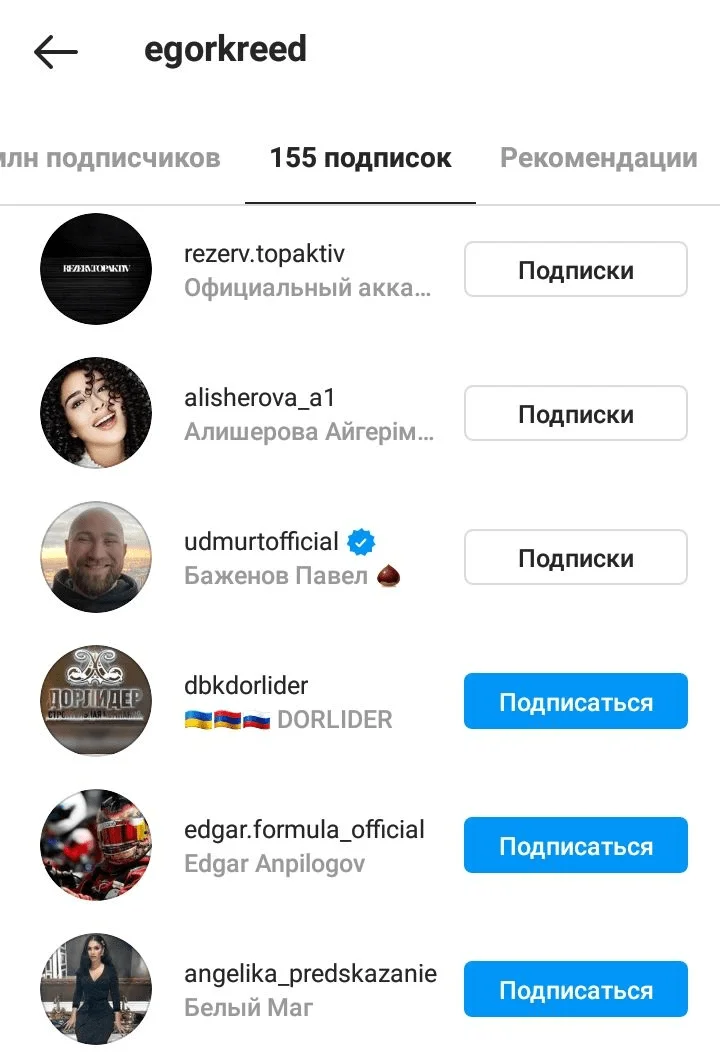Open rezerv.topaktiv profile
Viewport: 720px width, 1064px height.
(x=264, y=254)
